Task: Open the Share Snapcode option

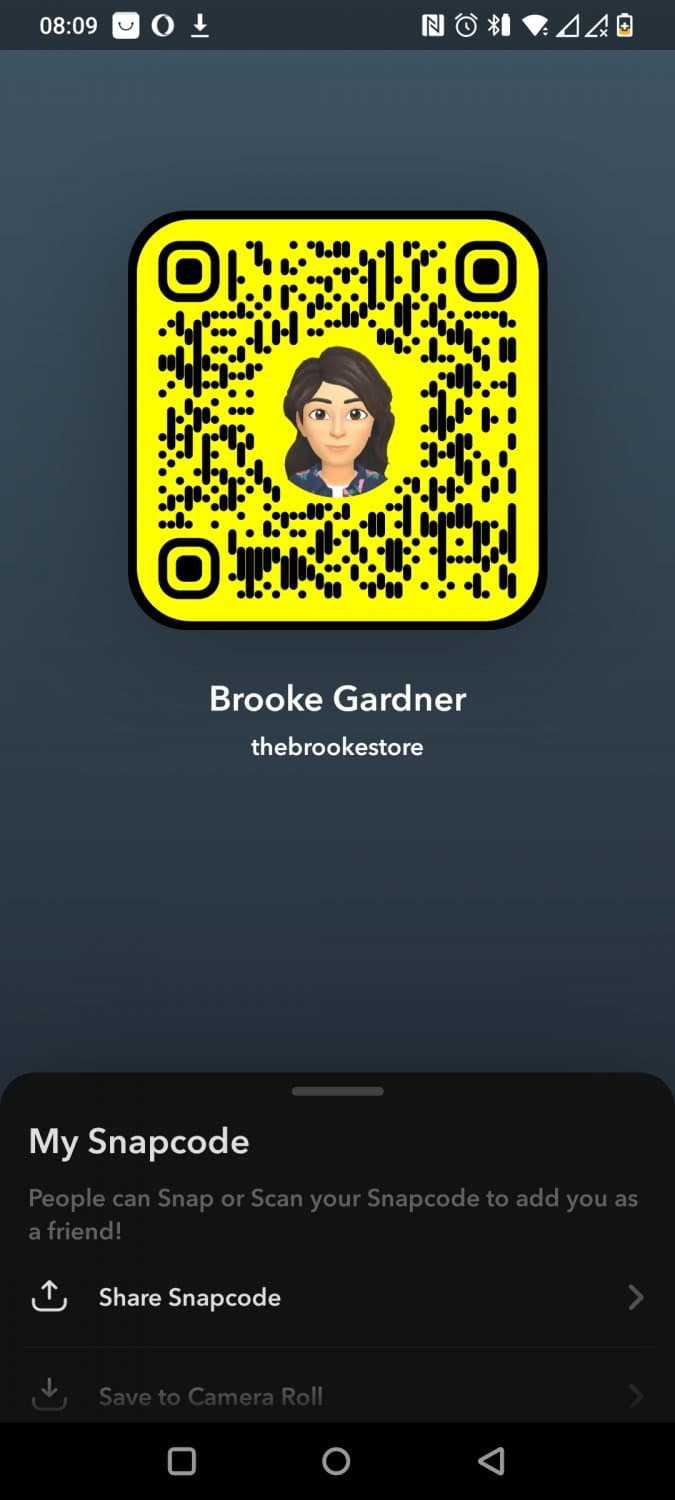Action: pos(337,1297)
